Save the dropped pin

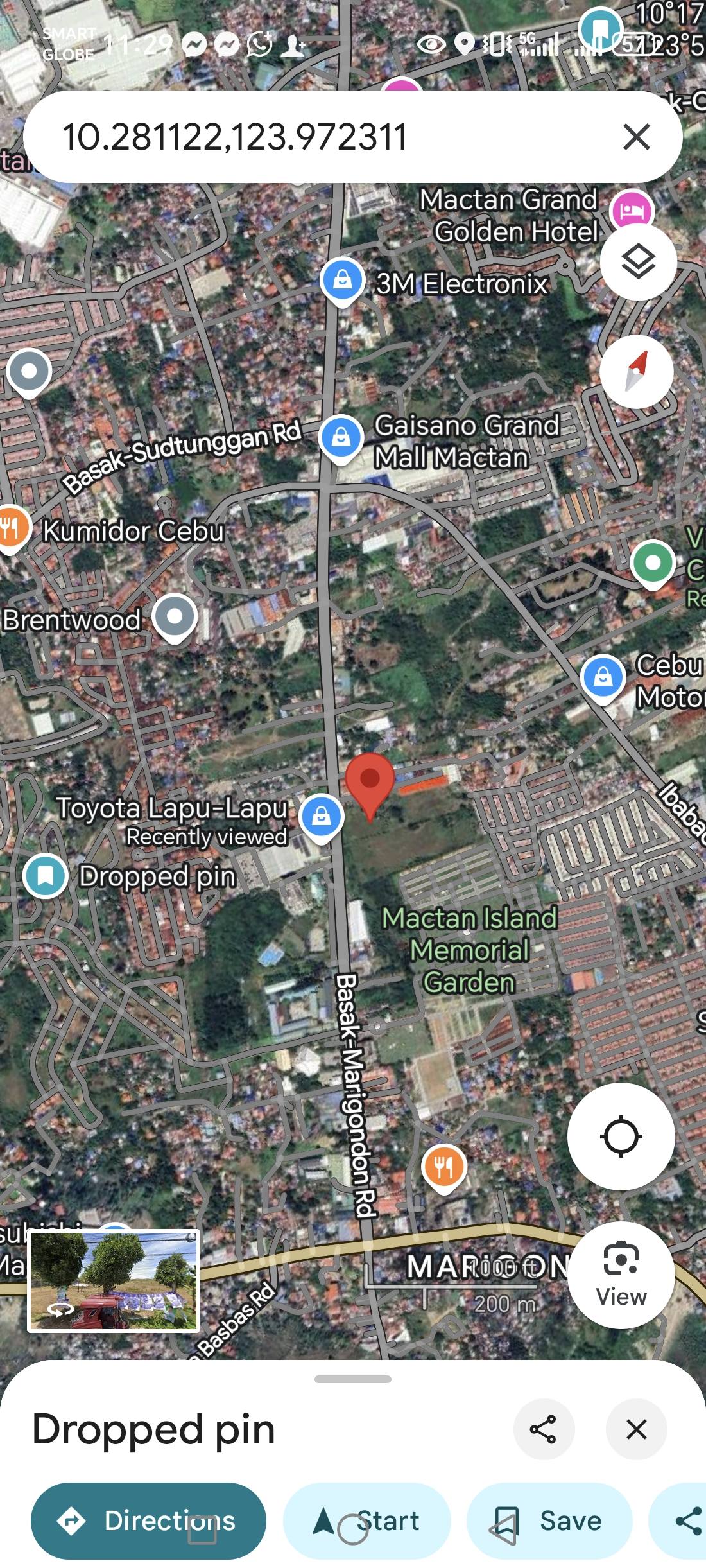pos(549,1520)
